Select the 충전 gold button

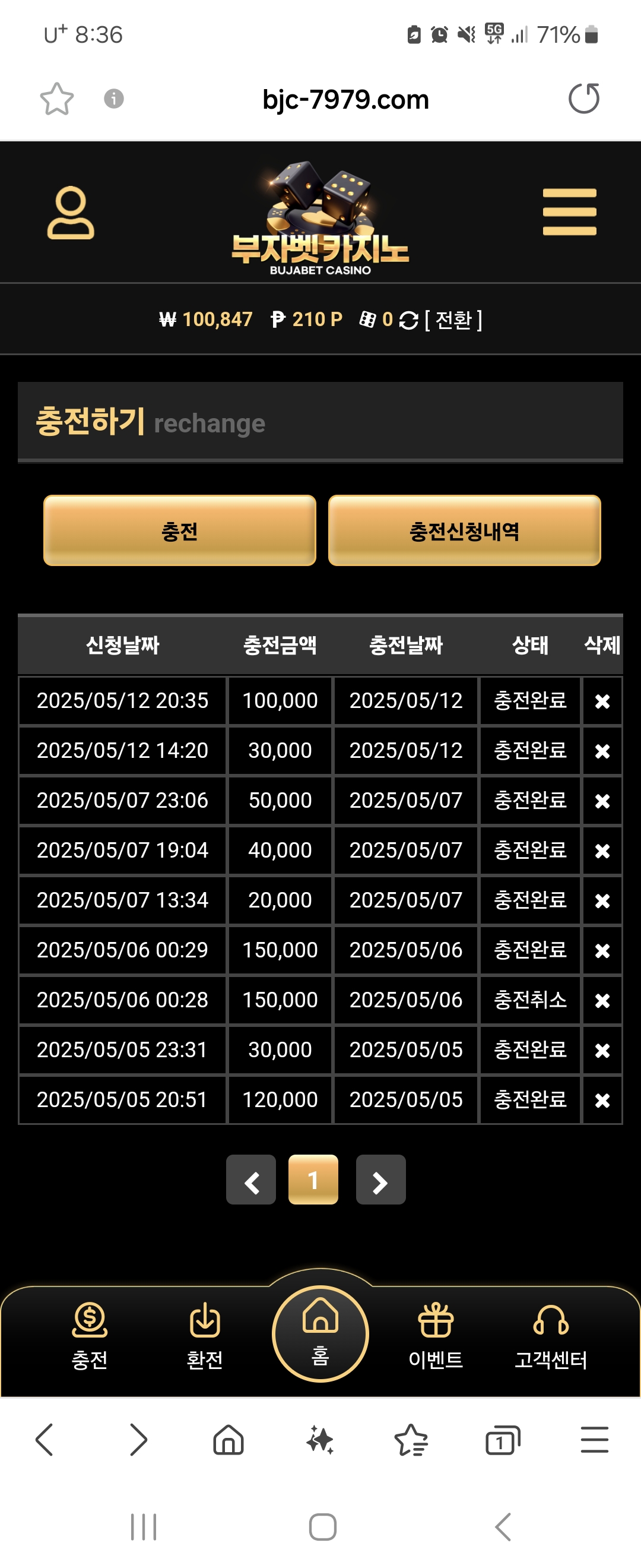click(x=179, y=531)
